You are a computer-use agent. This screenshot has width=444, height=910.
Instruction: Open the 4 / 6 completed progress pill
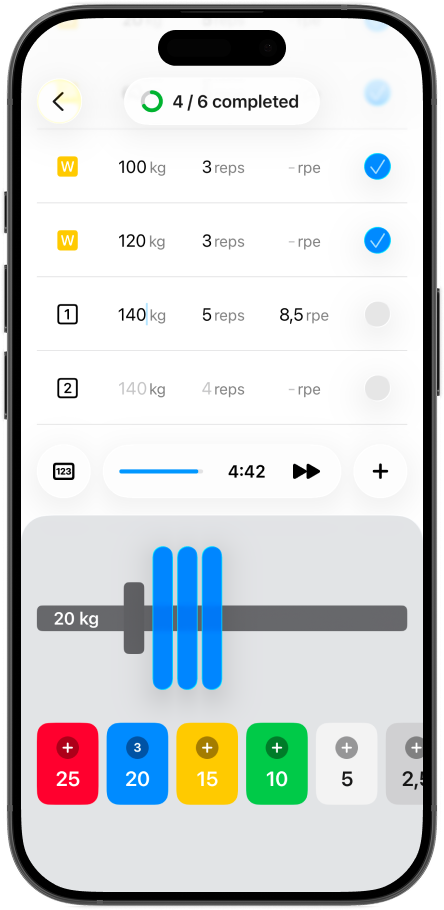tap(222, 102)
